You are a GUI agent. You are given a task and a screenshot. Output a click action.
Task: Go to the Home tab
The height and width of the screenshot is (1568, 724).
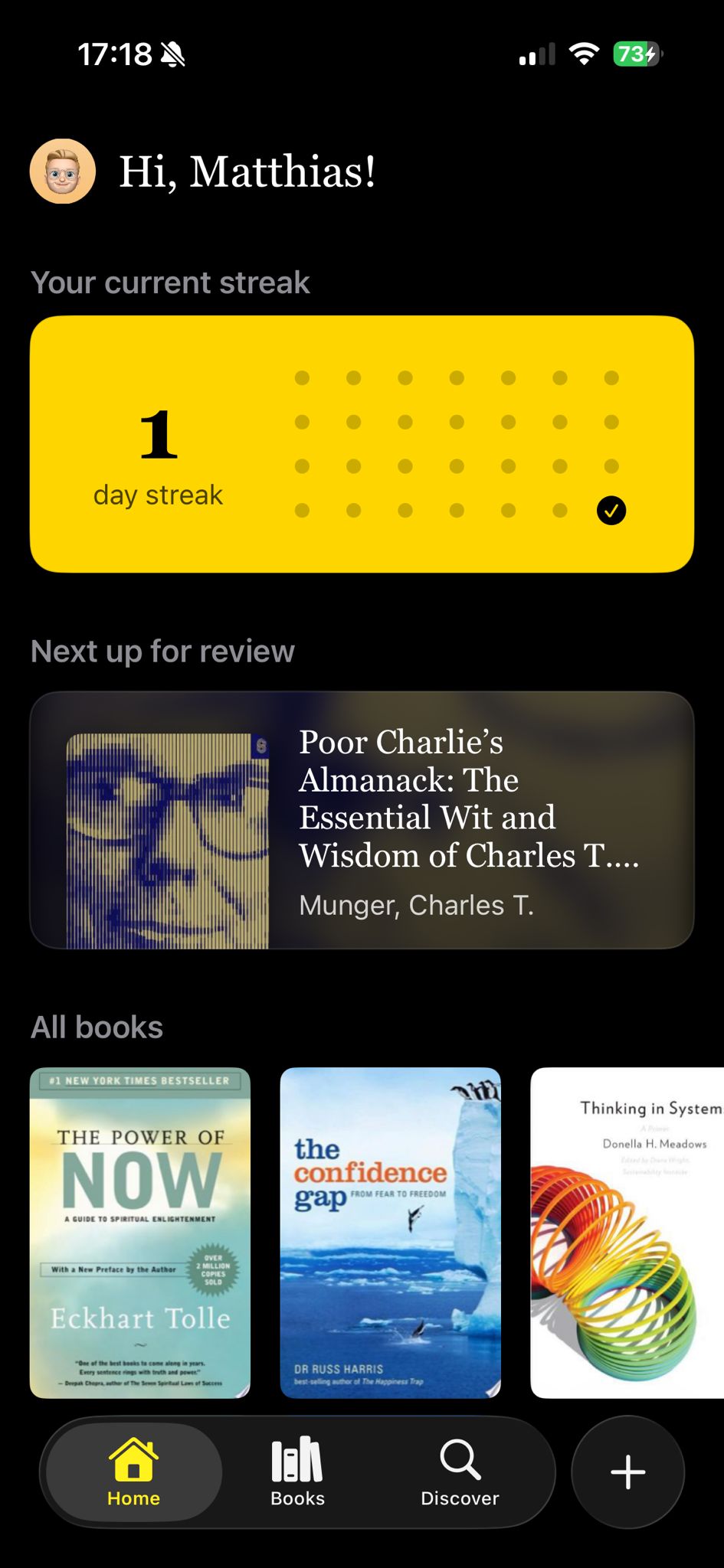point(134,1472)
